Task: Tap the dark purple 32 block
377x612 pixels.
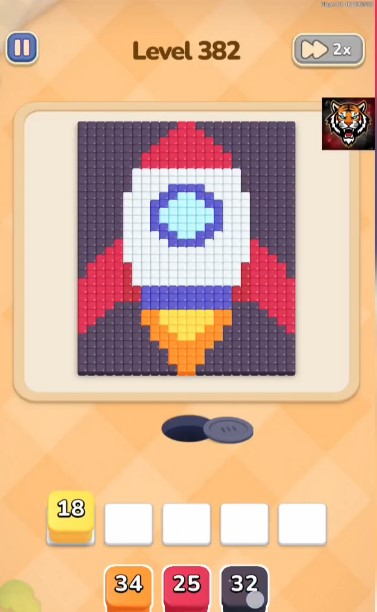Action: [244, 588]
